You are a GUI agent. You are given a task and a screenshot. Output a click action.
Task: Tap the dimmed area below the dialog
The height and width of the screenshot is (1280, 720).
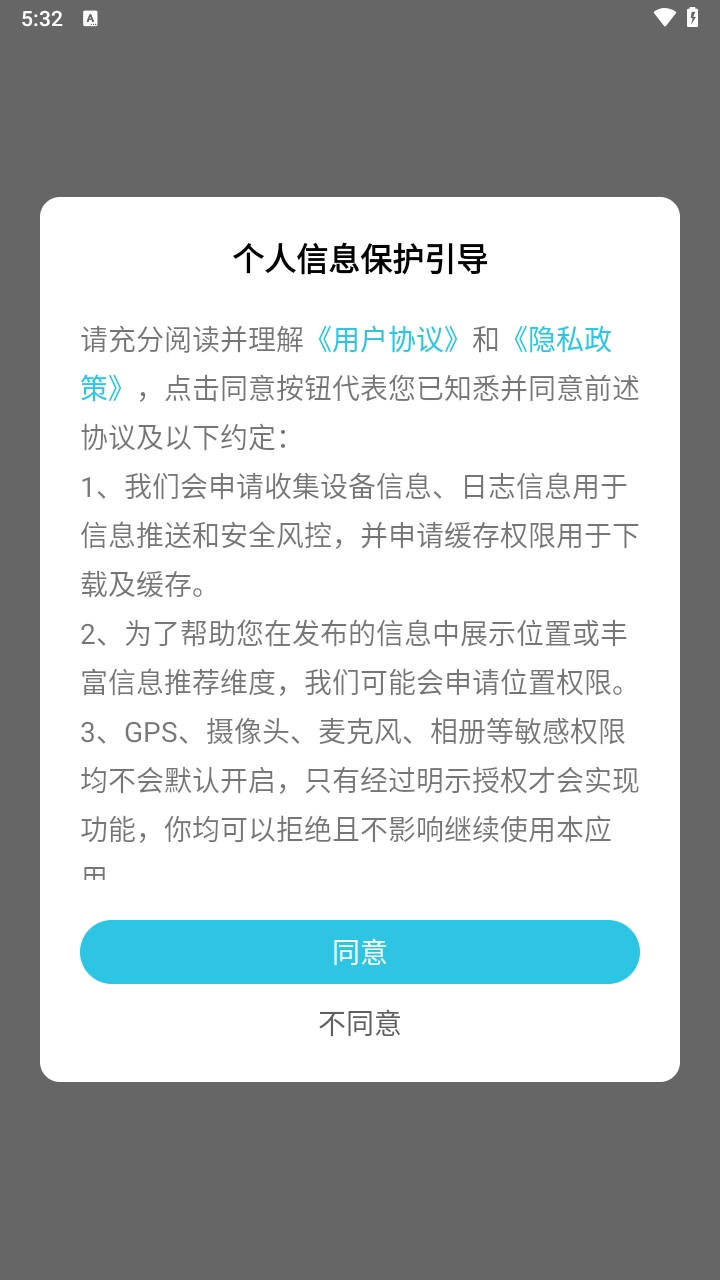tap(360, 1180)
